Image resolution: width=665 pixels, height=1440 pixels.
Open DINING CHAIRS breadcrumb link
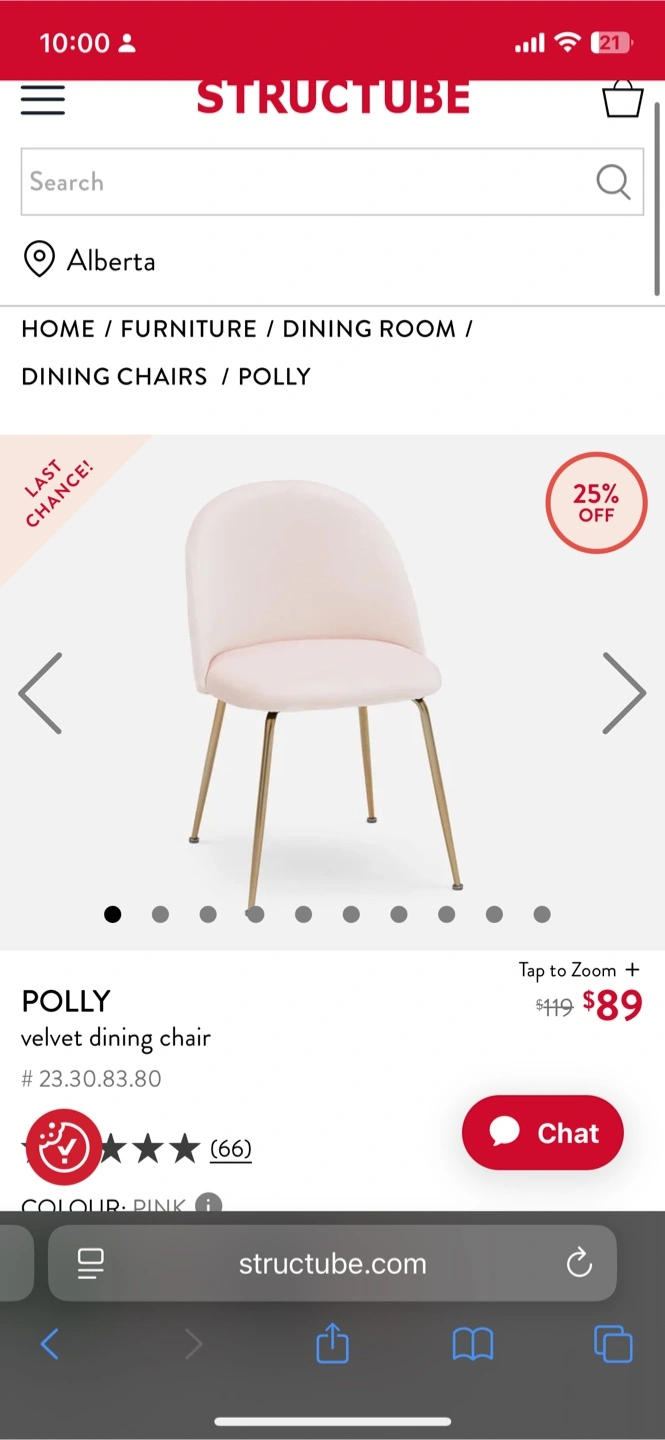pyautogui.click(x=114, y=377)
